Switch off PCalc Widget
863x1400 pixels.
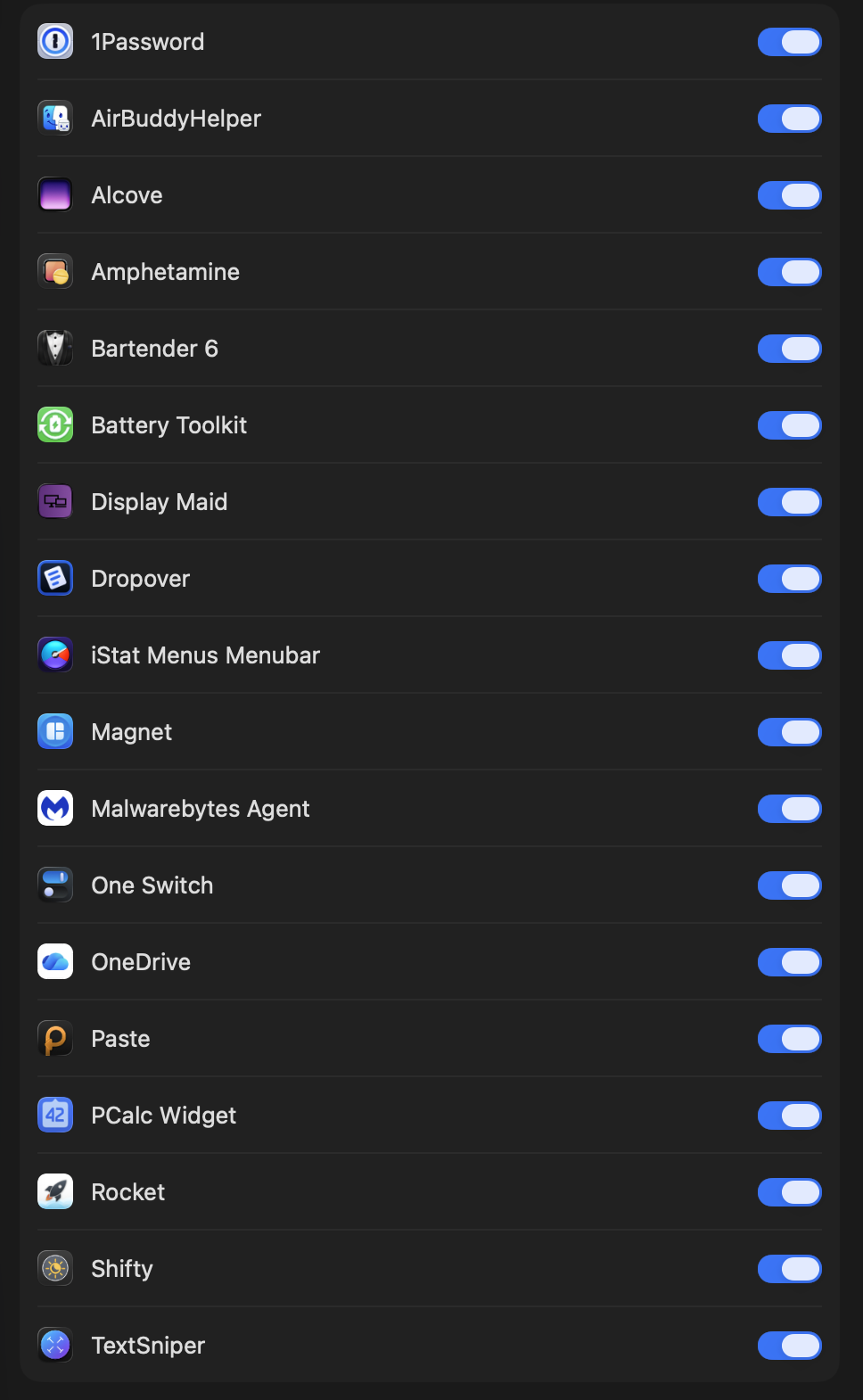789,1116
